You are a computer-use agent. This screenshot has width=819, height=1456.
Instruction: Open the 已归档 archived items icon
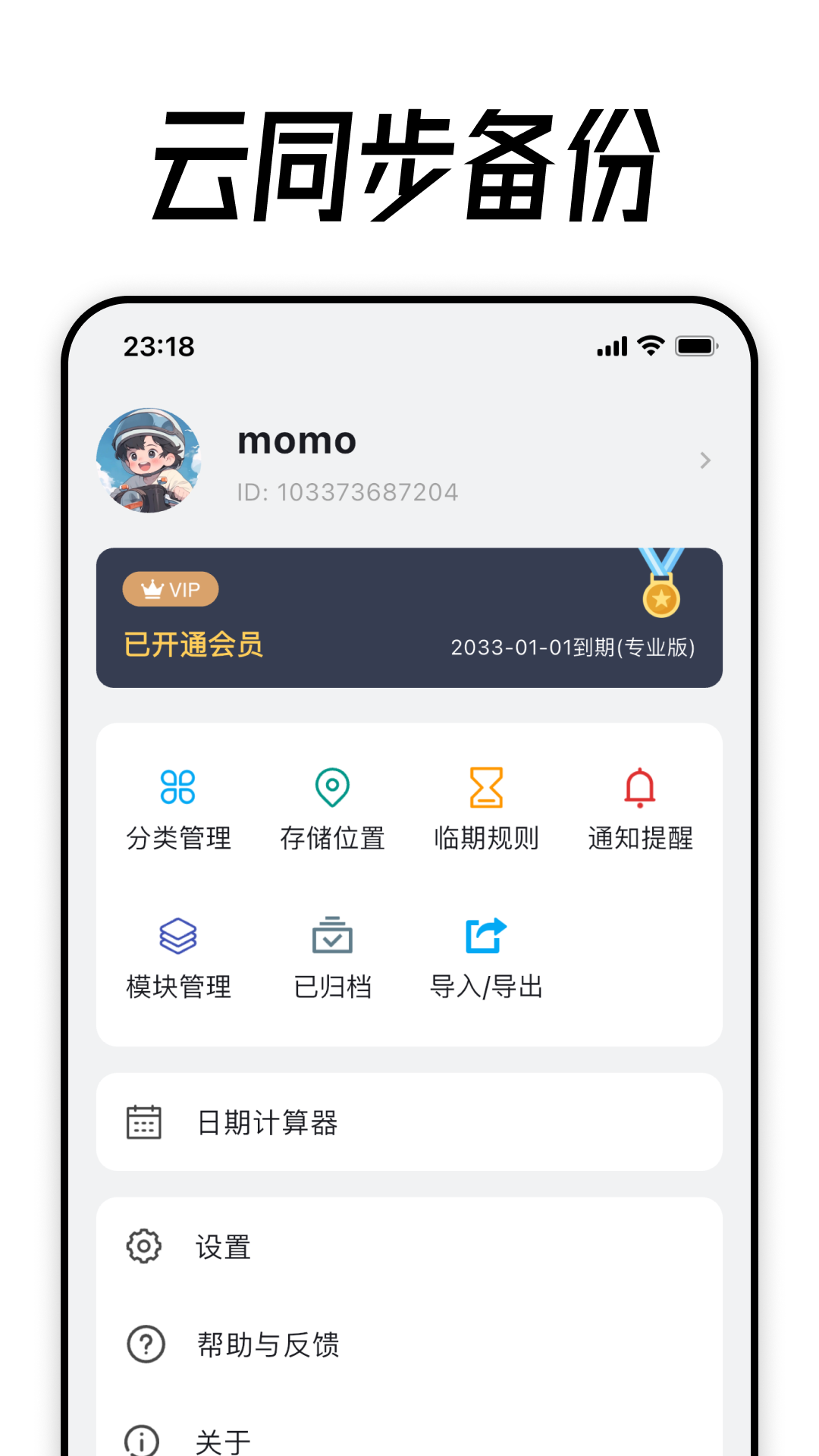pos(331,936)
